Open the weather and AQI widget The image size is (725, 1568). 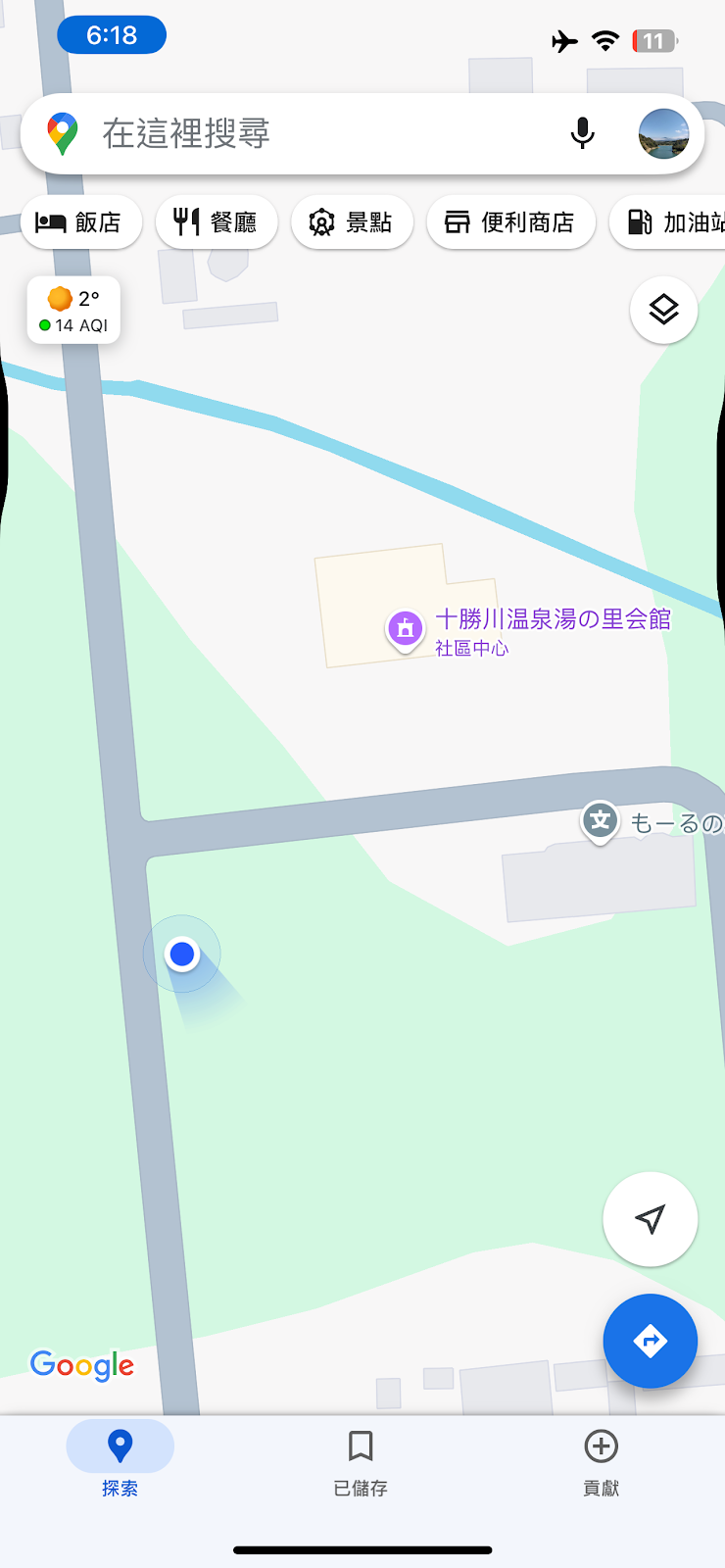(74, 311)
